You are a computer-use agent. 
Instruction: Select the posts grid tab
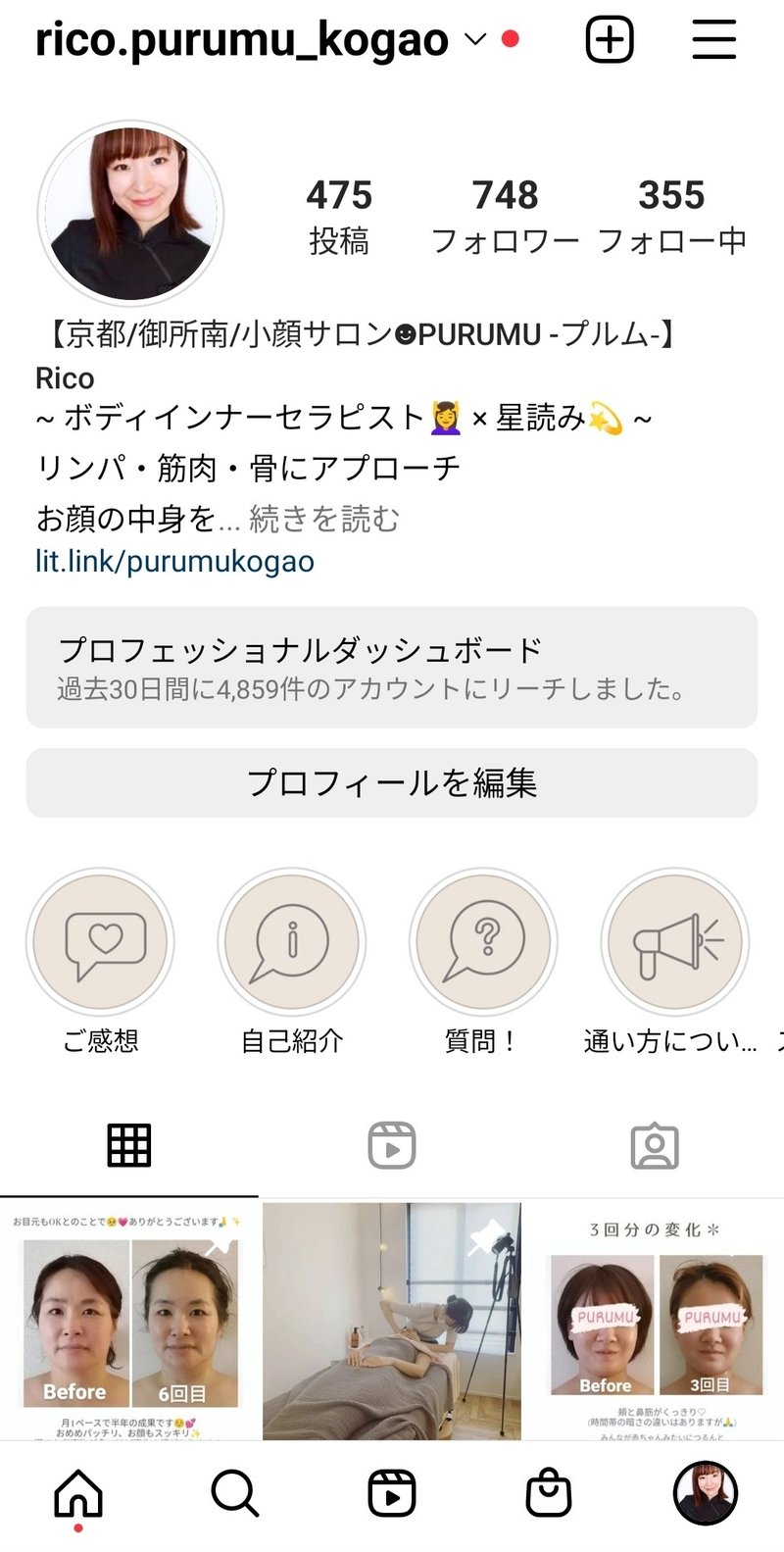pos(130,1143)
